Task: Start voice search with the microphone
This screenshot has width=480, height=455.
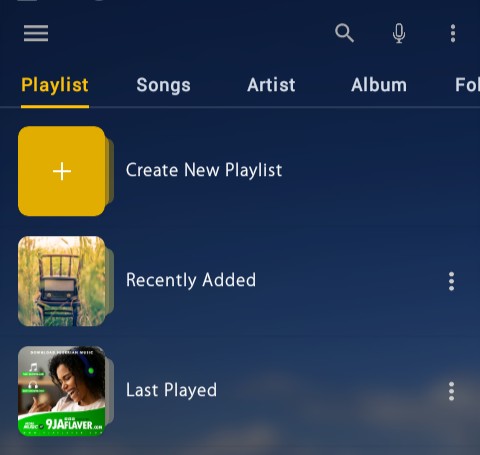Action: point(399,33)
